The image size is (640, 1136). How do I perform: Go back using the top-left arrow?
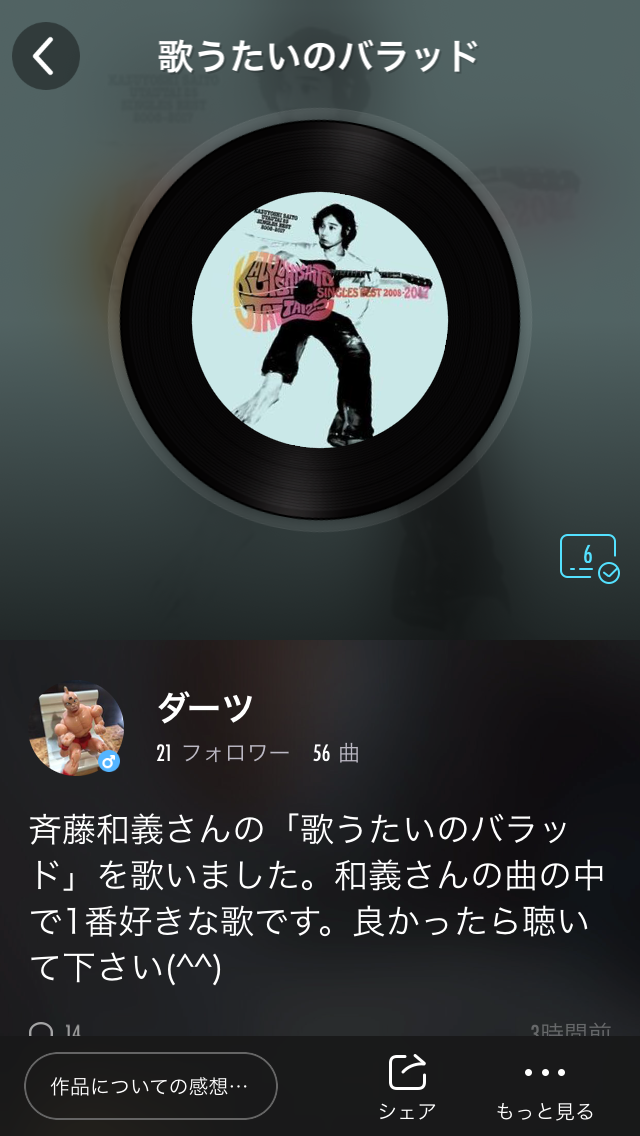(x=45, y=57)
